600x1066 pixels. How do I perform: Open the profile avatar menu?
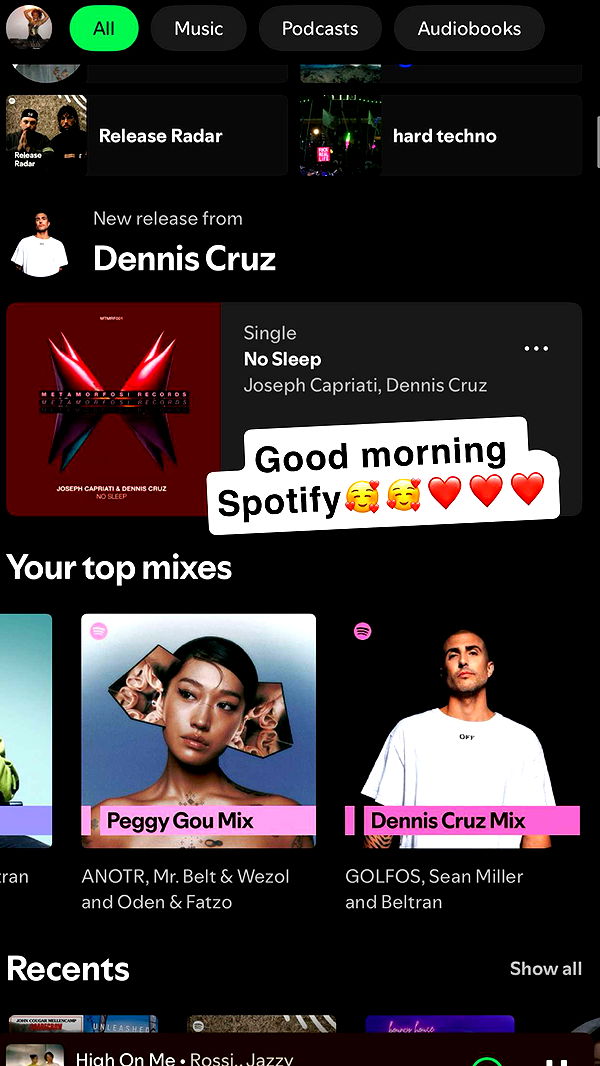[x=29, y=27]
